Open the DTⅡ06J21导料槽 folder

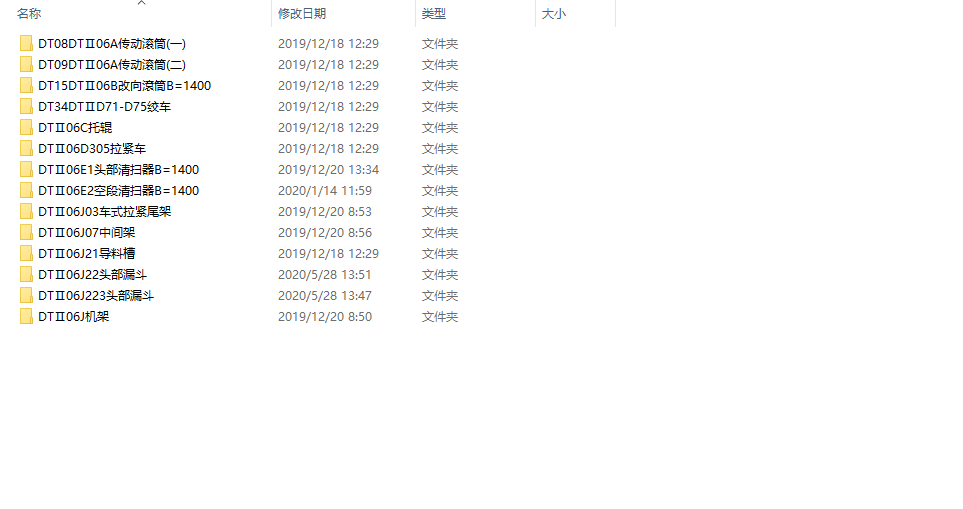pyautogui.click(x=85, y=254)
